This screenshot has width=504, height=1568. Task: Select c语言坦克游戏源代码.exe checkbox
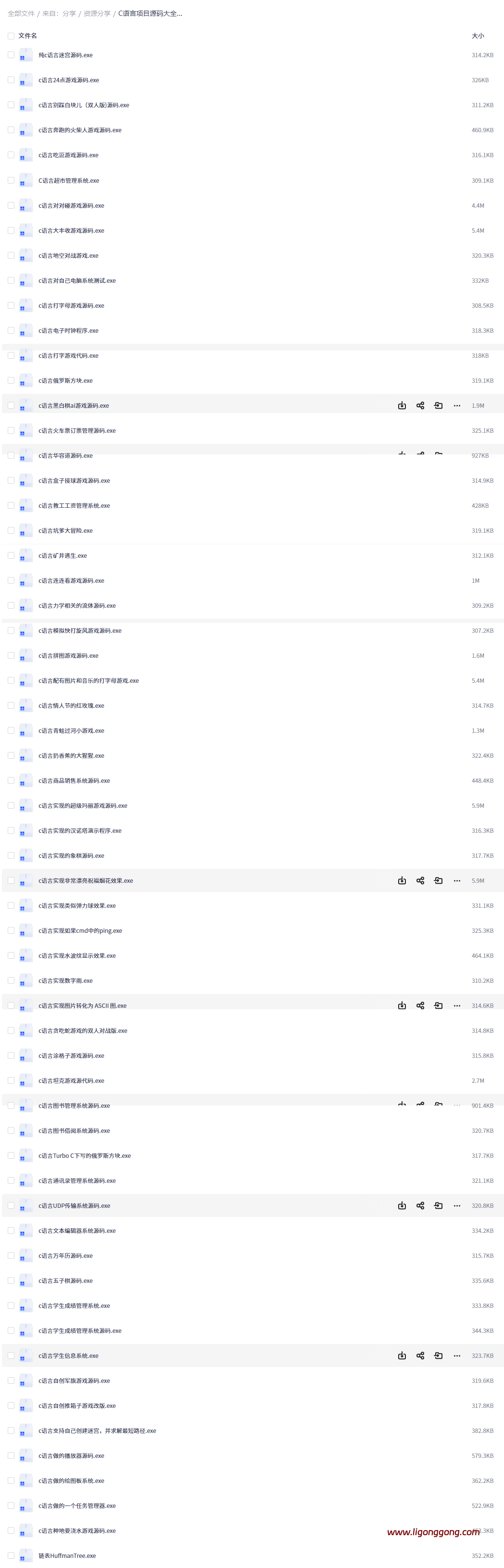(11, 1080)
